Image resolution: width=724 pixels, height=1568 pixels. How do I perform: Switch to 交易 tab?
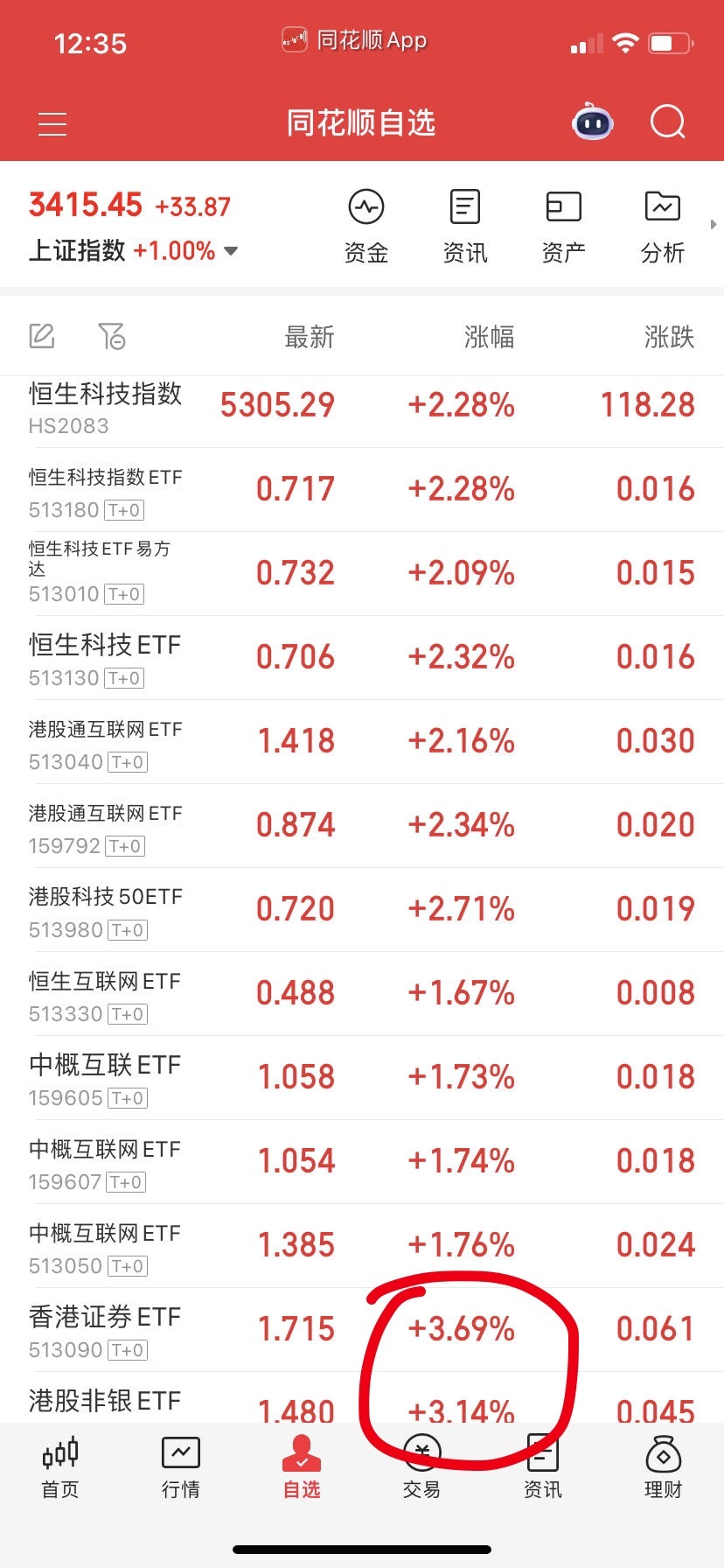click(x=421, y=1468)
